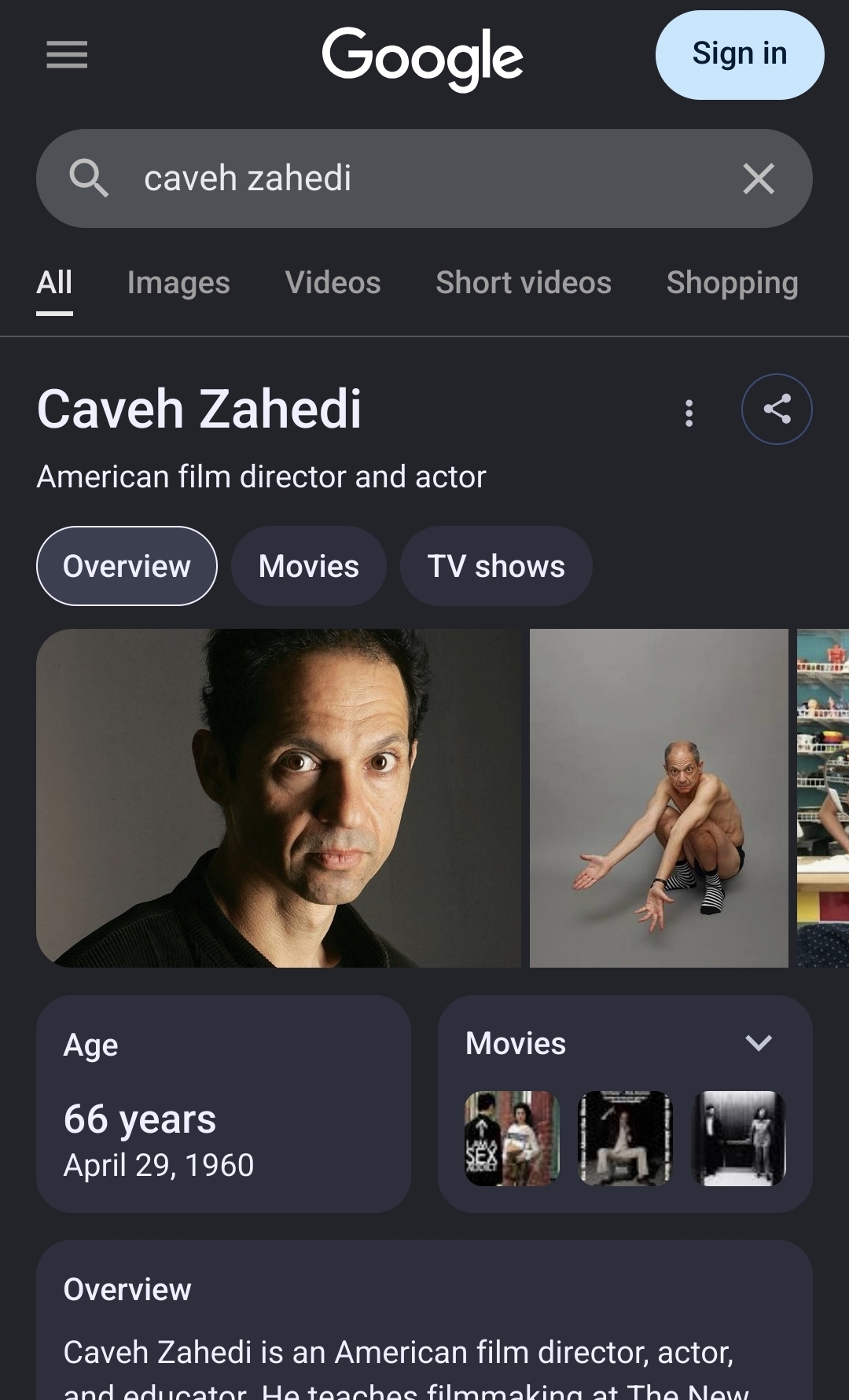Switch to the Short videos tab
The width and height of the screenshot is (849, 1400).
(x=524, y=283)
